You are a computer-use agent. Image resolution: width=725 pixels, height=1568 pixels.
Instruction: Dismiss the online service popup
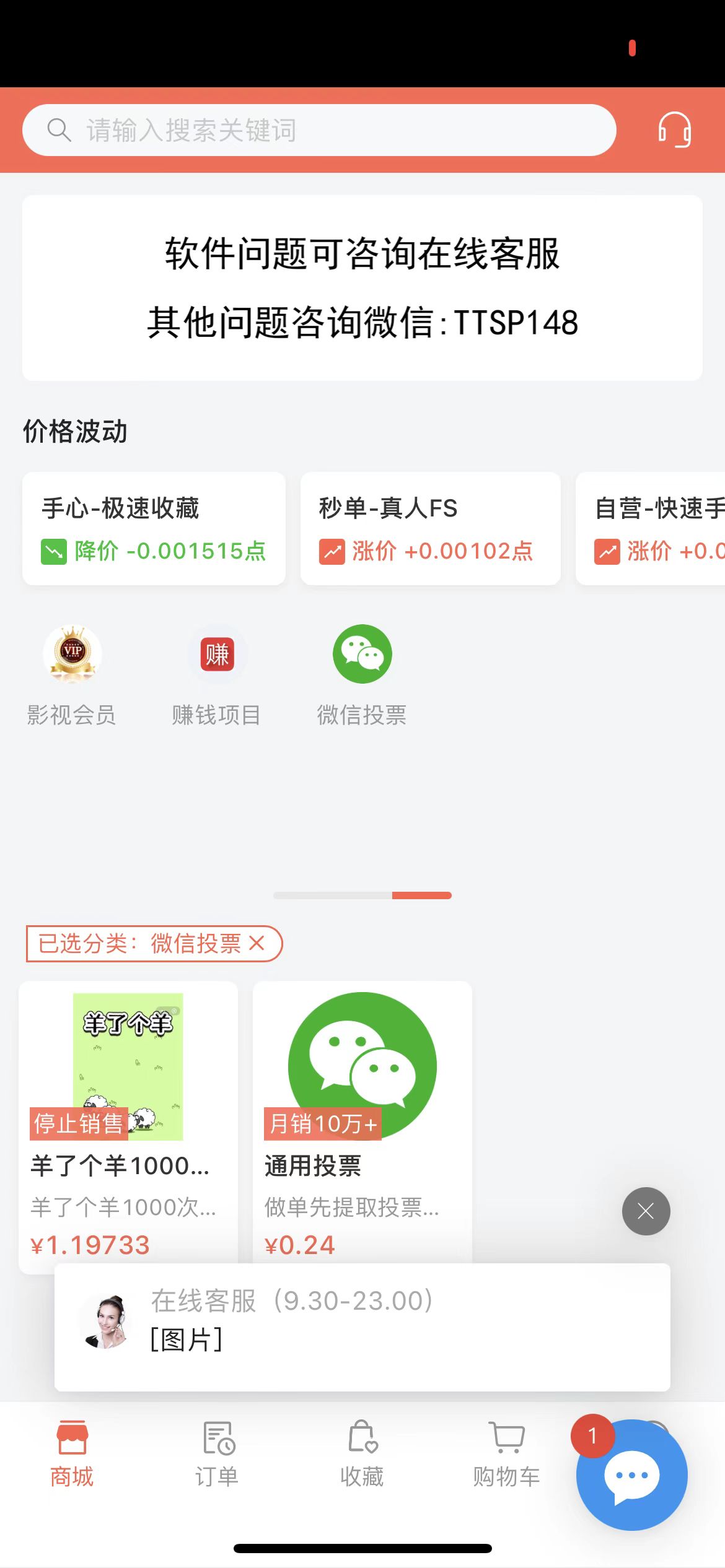click(x=646, y=1211)
